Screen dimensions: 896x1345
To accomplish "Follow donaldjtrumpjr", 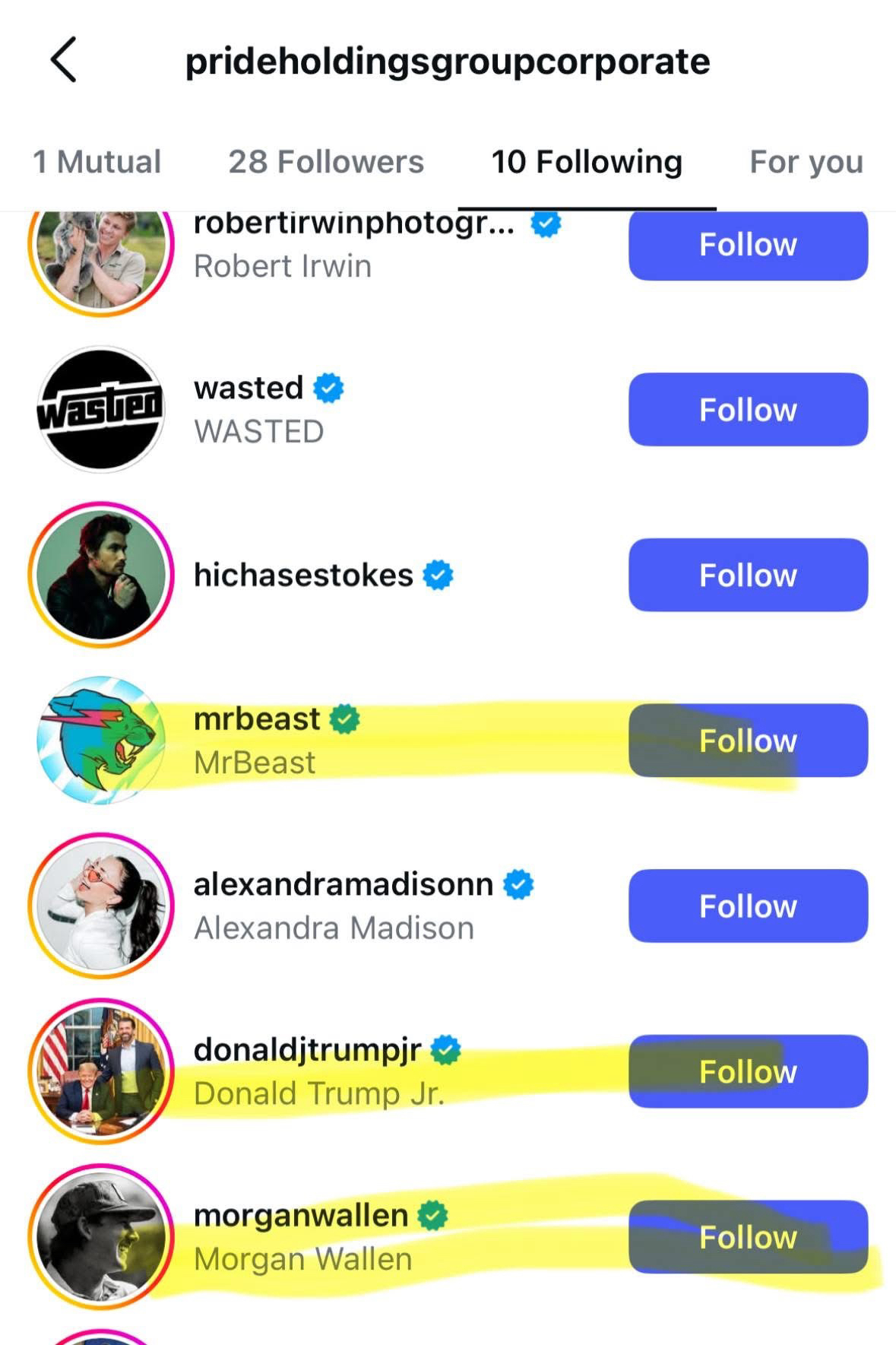I will click(x=748, y=1071).
